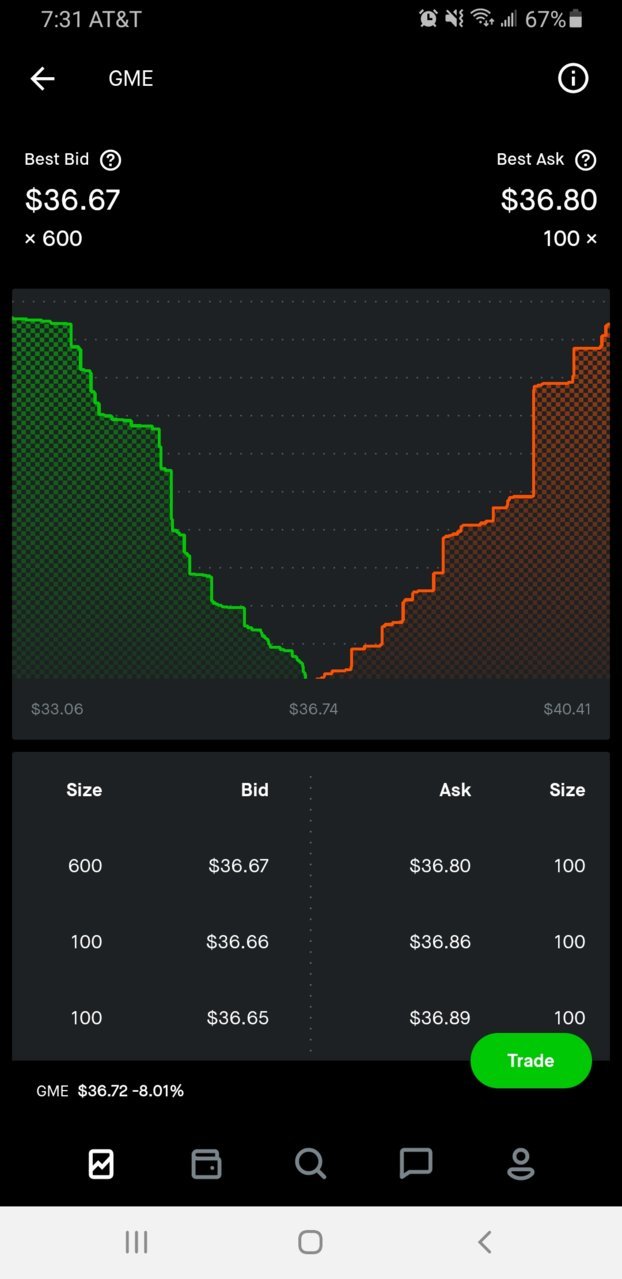The image size is (622, 1279).
Task: Switch to the wallet tab
Action: tap(206, 1163)
